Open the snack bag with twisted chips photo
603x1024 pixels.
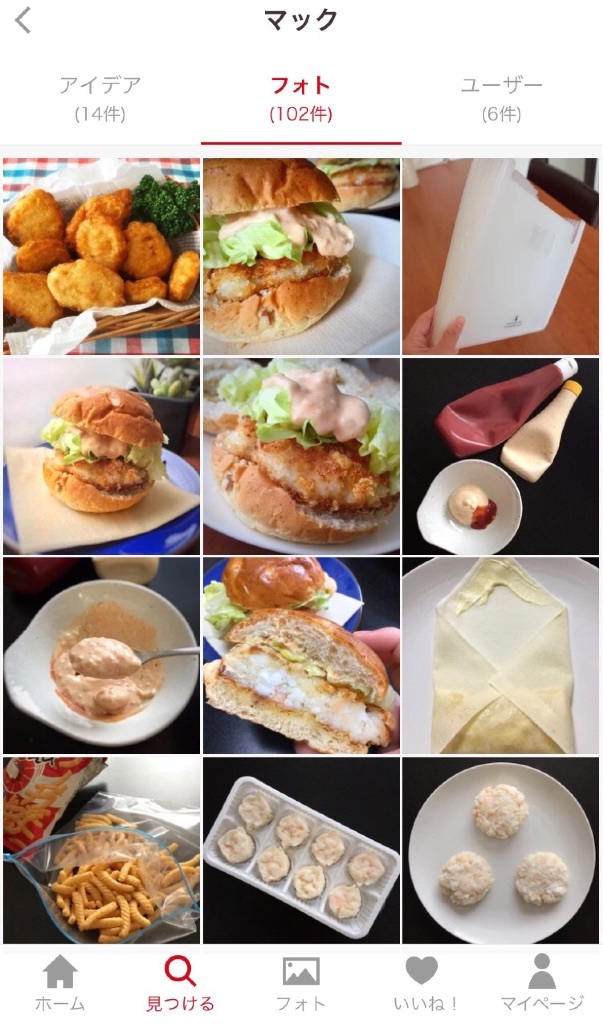101,850
